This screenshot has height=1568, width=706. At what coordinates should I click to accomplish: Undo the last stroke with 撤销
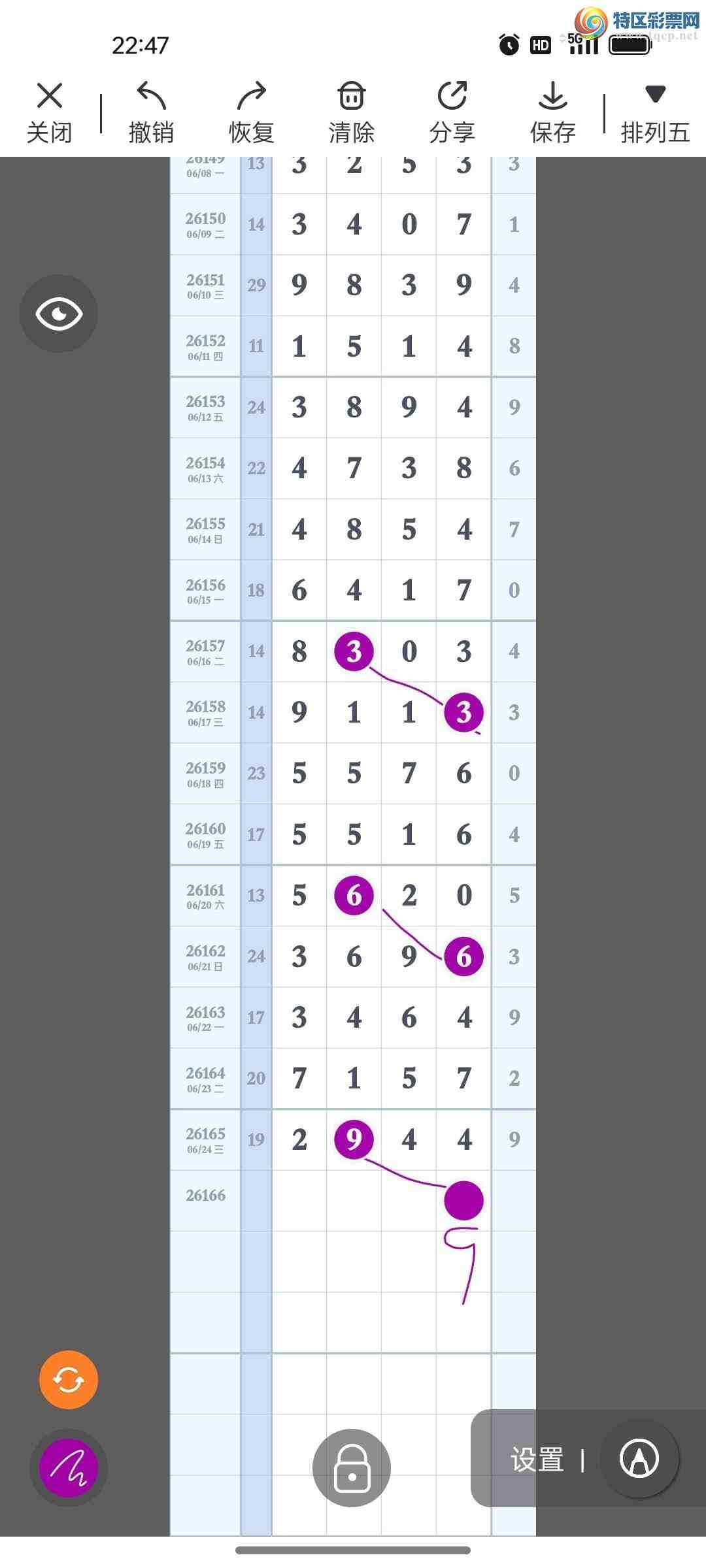click(x=151, y=112)
